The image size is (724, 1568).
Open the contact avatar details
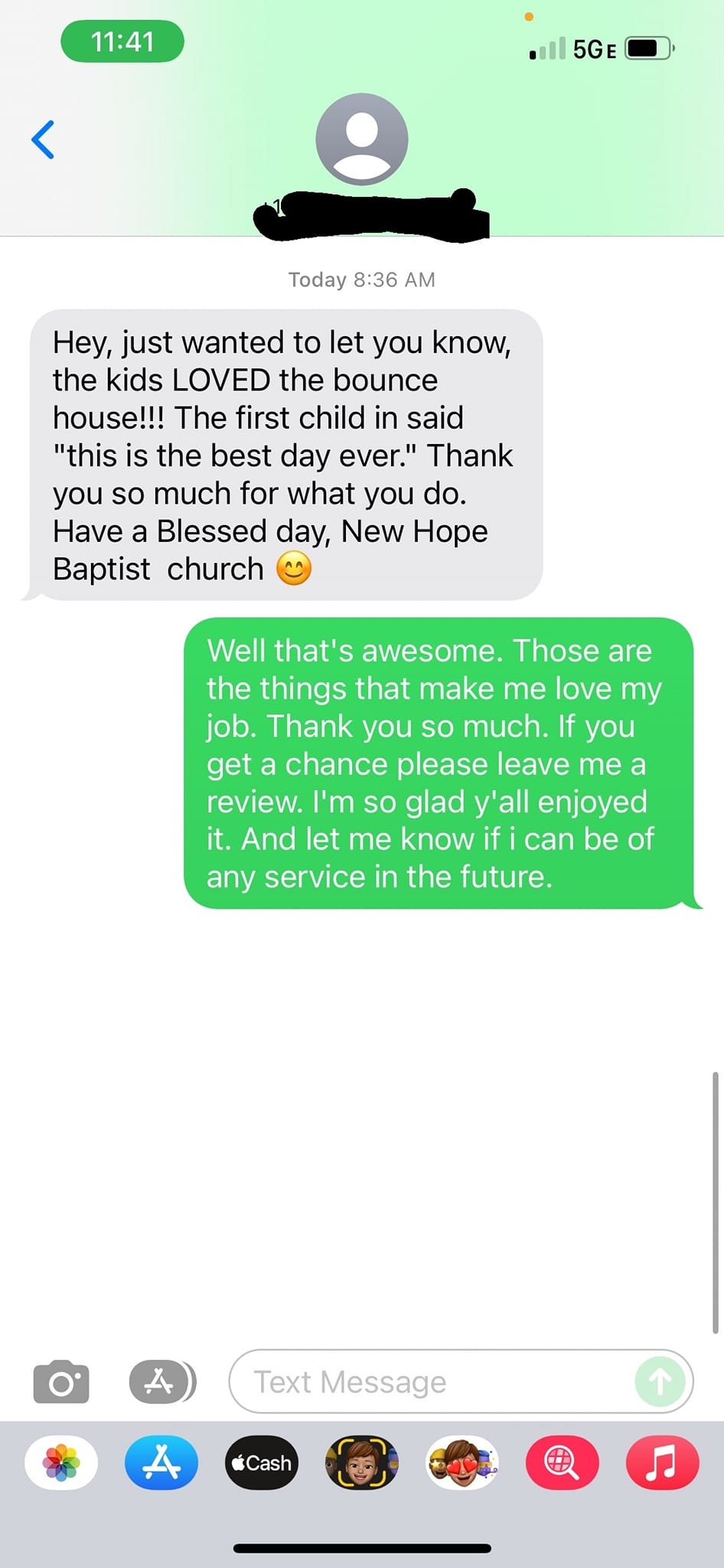point(362,139)
